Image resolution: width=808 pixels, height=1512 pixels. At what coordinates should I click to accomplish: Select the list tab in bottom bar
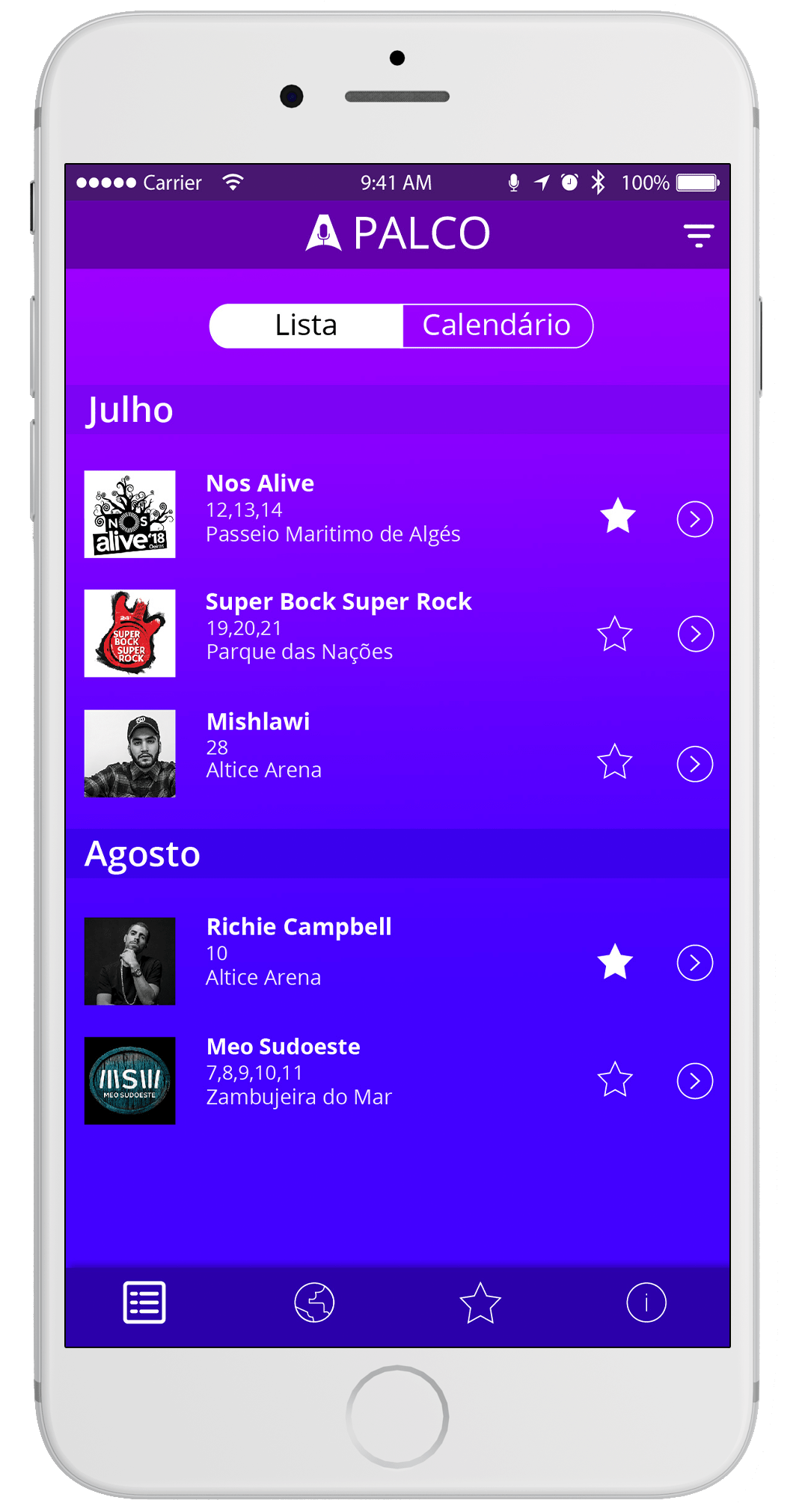pos(144,1303)
